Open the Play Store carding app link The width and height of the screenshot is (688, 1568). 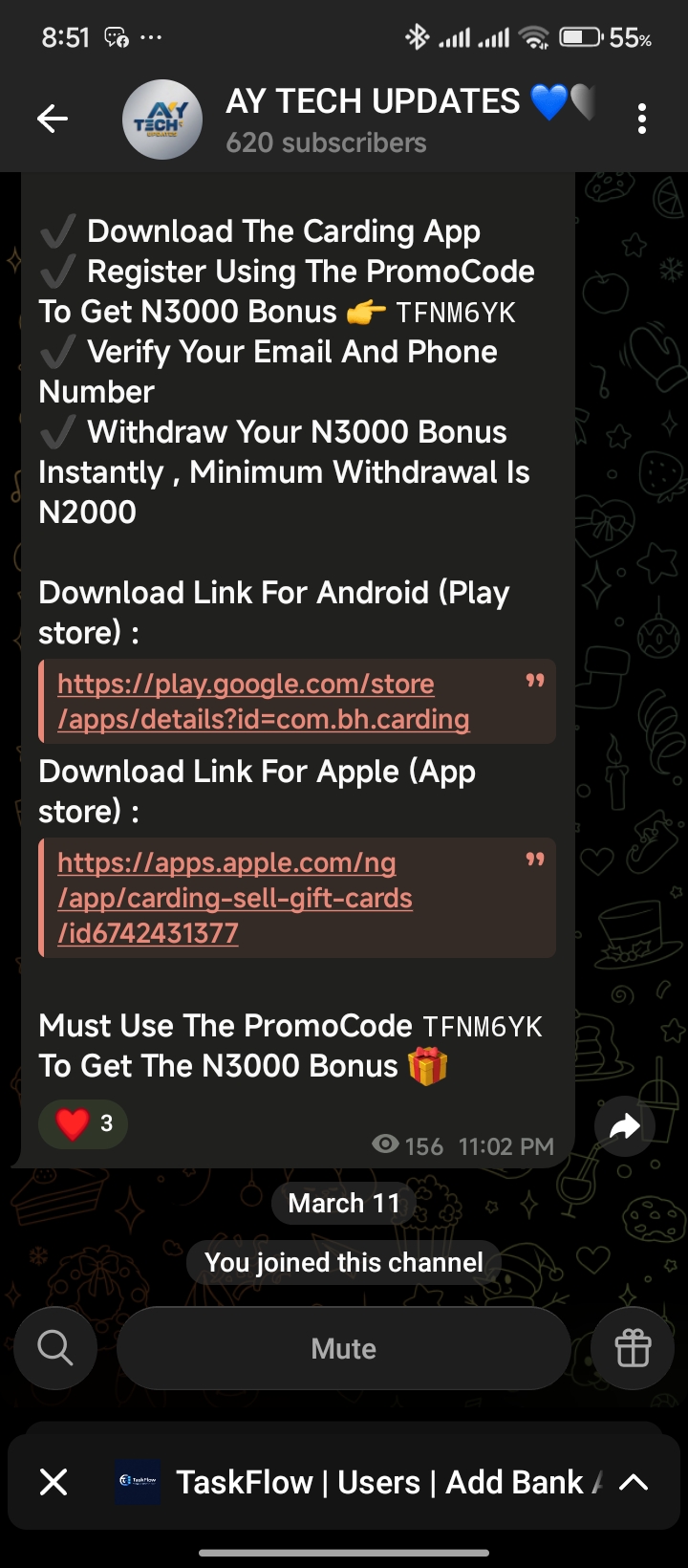point(264,702)
